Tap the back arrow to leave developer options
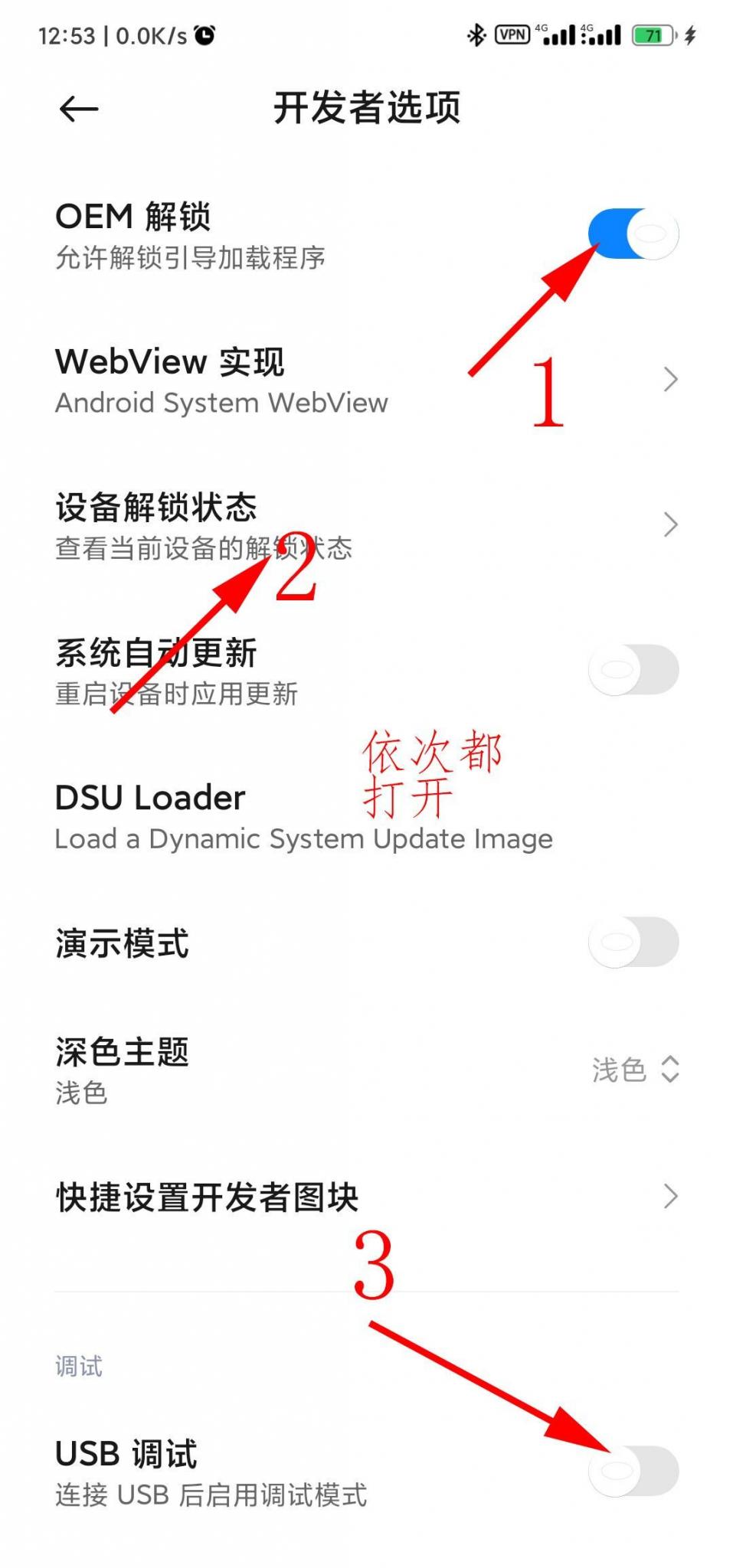 pyautogui.click(x=78, y=107)
